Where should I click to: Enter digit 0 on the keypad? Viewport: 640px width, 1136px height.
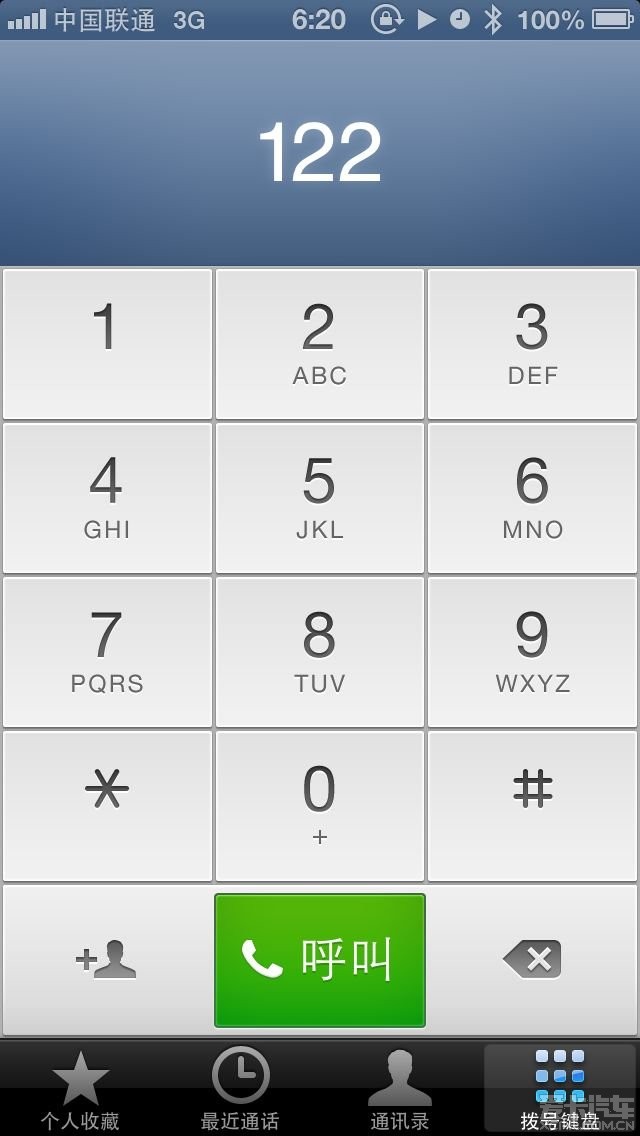320,806
